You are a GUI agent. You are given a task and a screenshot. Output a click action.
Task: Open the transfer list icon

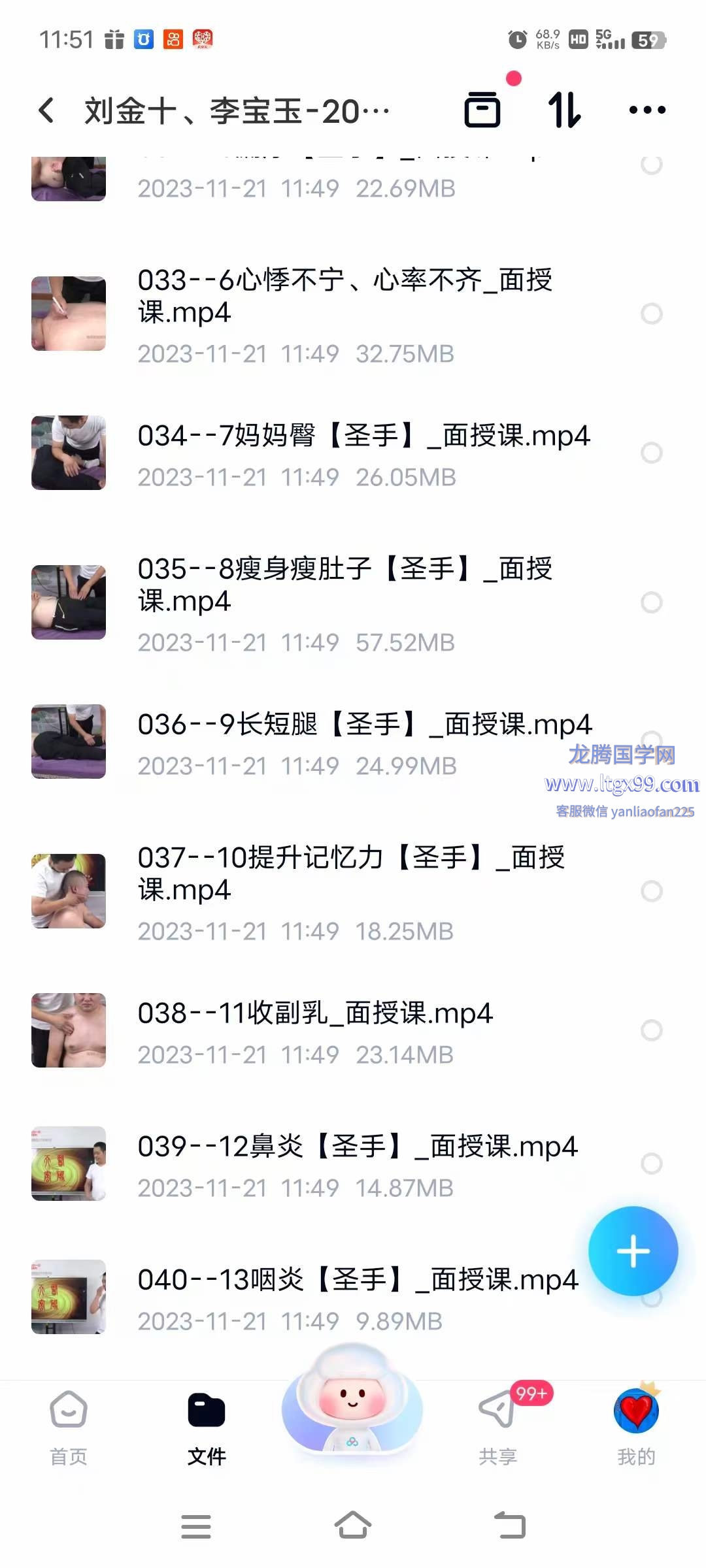[x=482, y=109]
